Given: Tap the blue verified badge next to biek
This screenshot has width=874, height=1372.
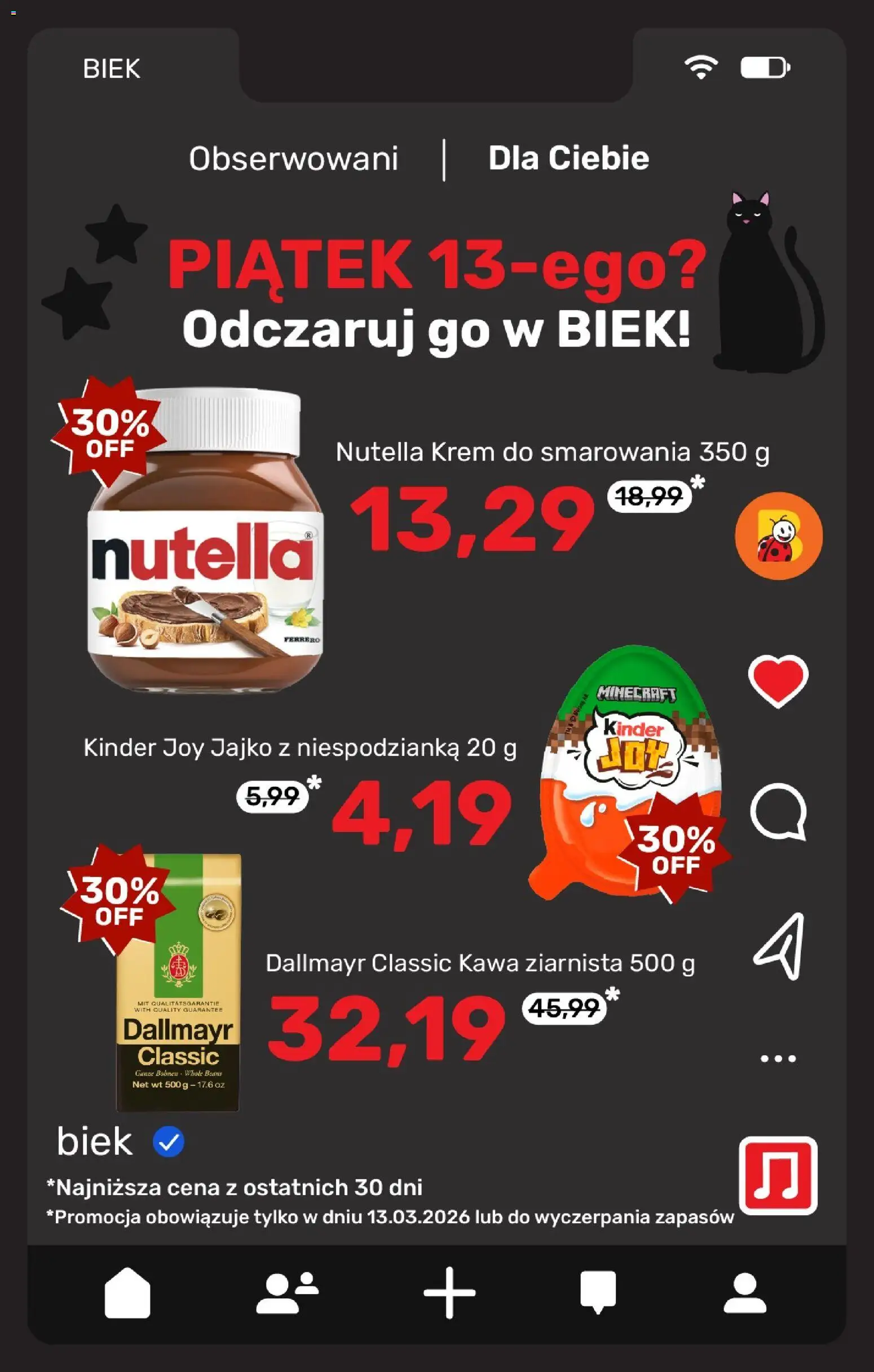Looking at the screenshot, I should click(x=168, y=1141).
